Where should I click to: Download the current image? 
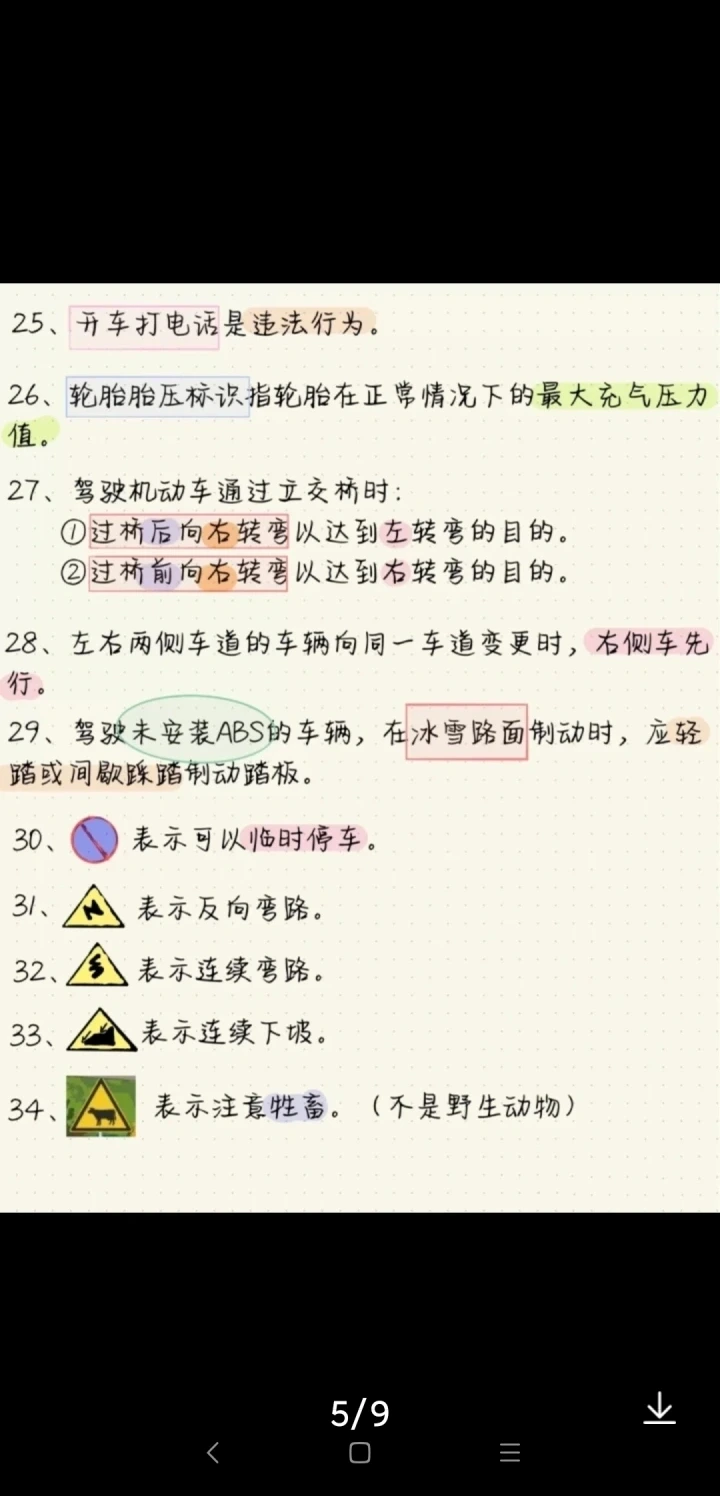click(659, 1409)
